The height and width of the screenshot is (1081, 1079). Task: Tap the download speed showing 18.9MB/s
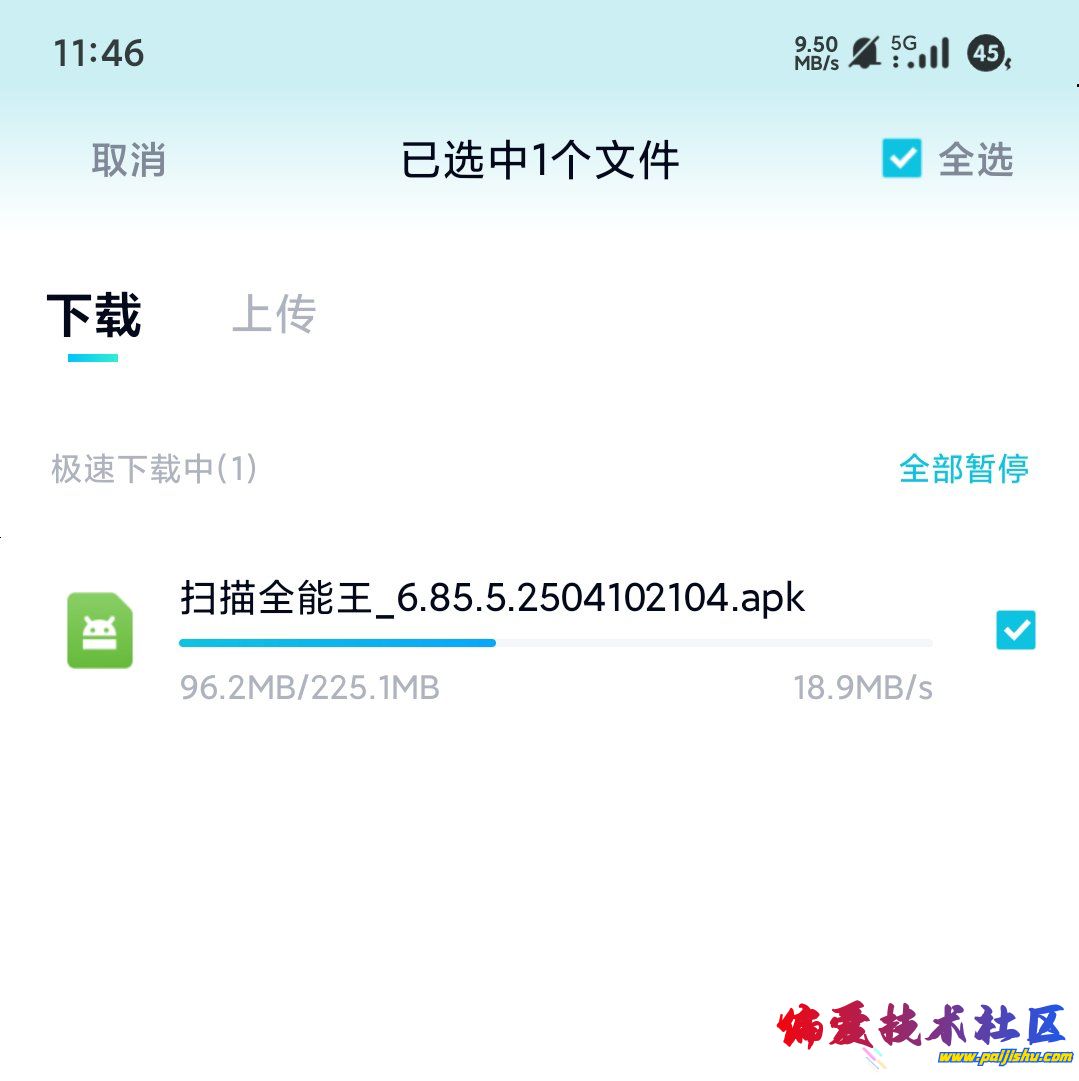point(861,688)
